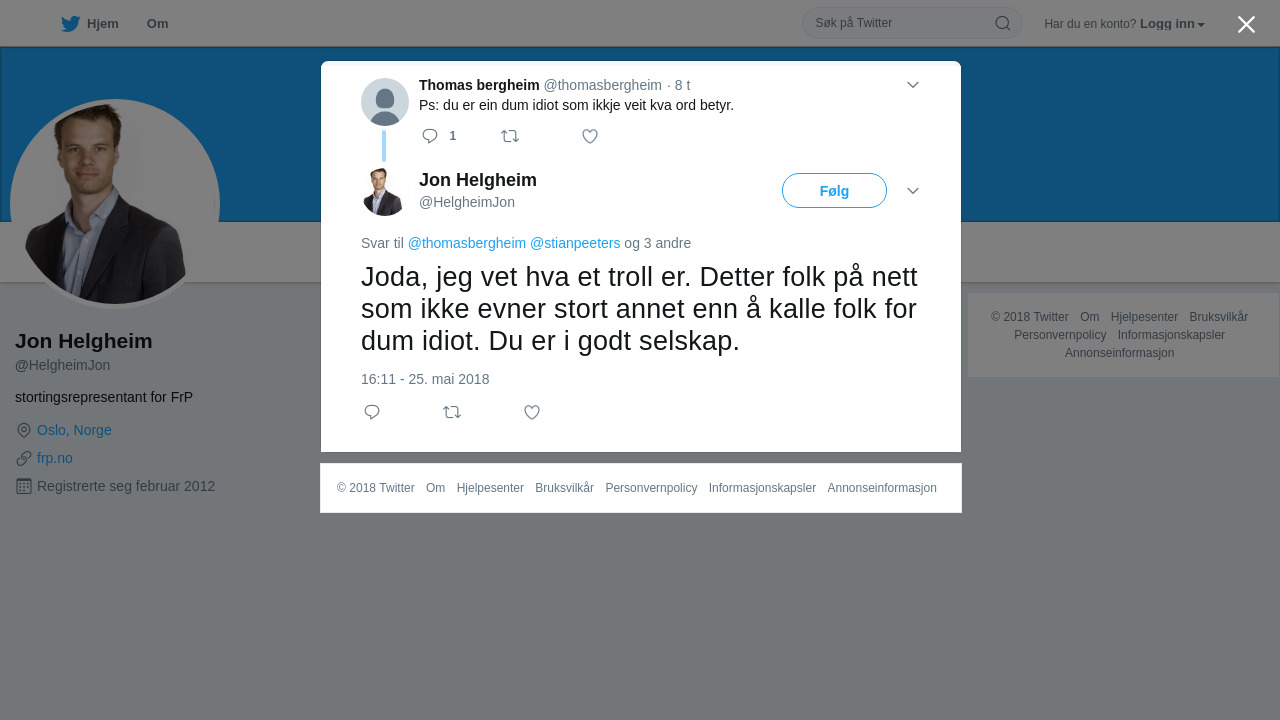Like Jon Helgheim's tweet
Viewport: 1280px width, 720px height.
point(532,412)
